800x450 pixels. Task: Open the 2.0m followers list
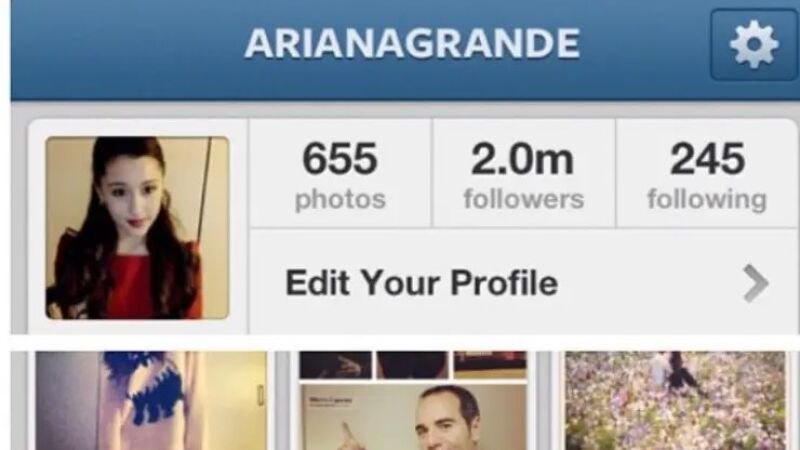[x=523, y=174]
